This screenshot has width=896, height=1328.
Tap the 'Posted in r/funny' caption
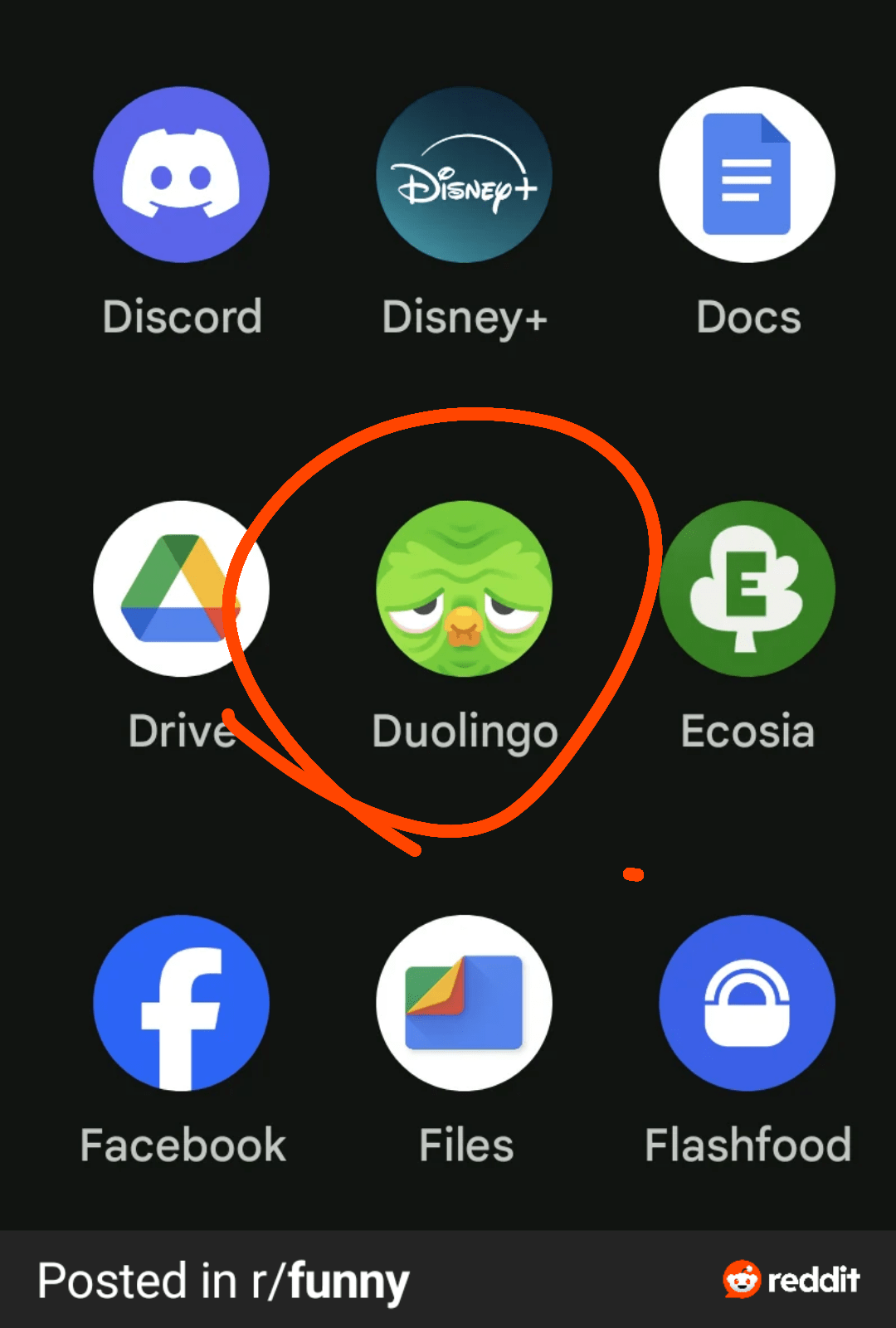(x=222, y=1280)
